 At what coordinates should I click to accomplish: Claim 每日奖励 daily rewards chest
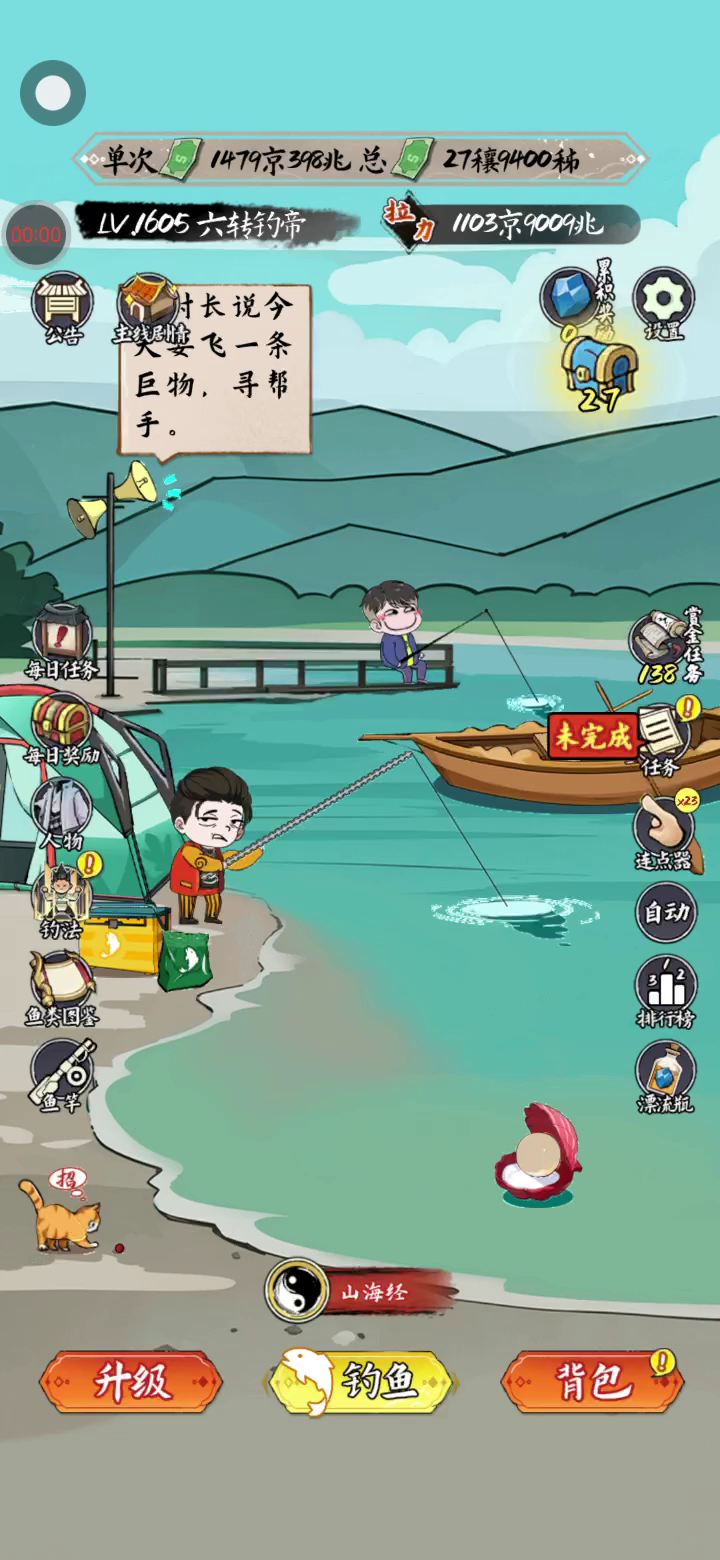62,728
